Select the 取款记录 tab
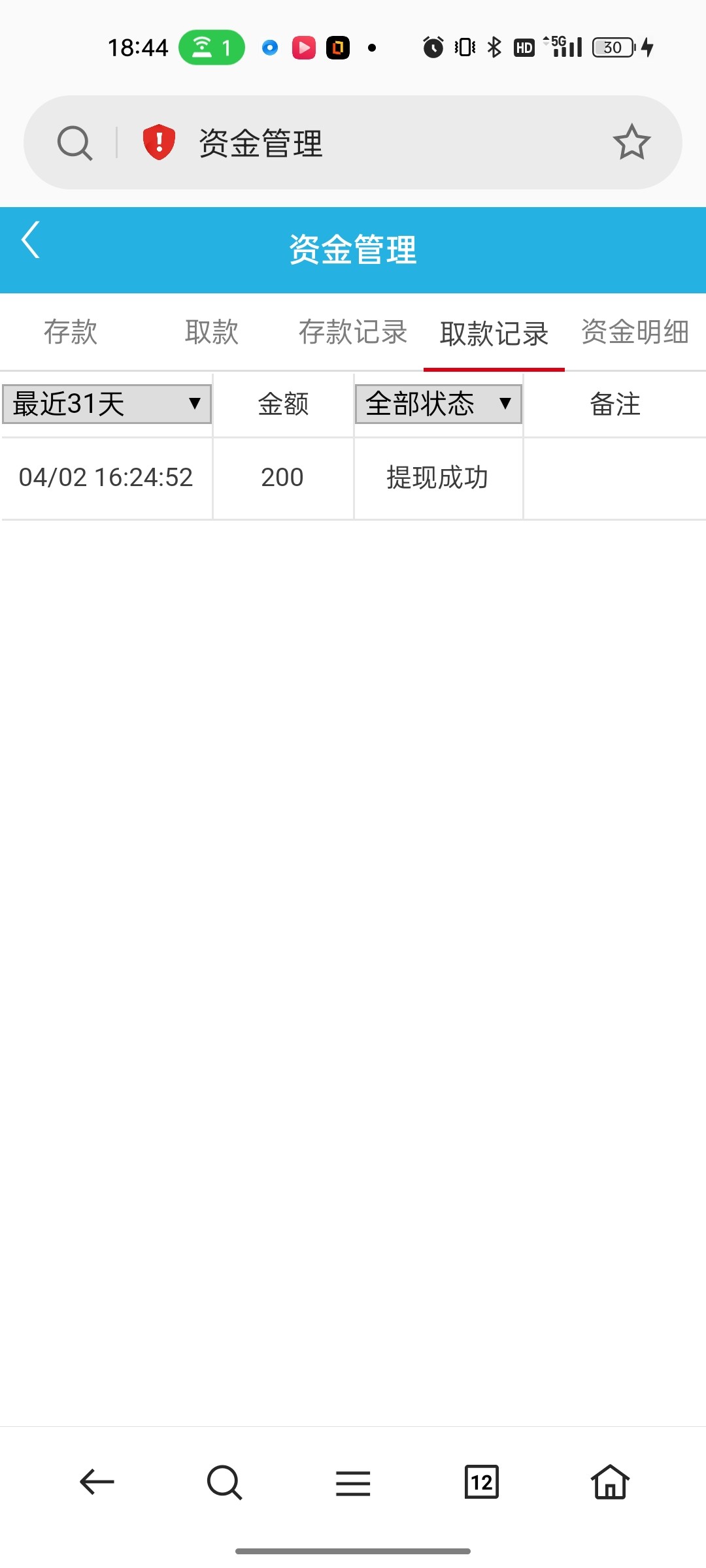This screenshot has height=1568, width=706. tap(494, 333)
